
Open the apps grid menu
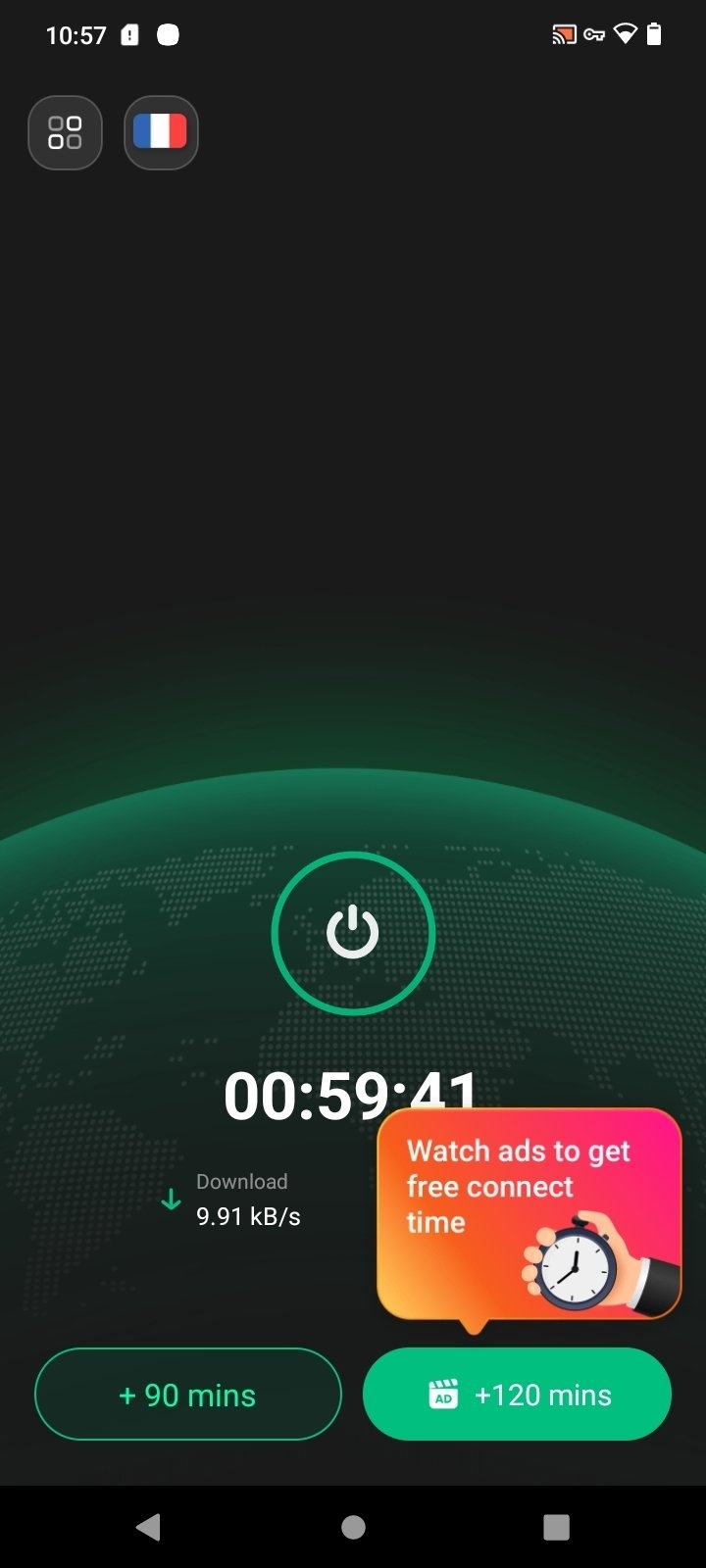tap(65, 132)
